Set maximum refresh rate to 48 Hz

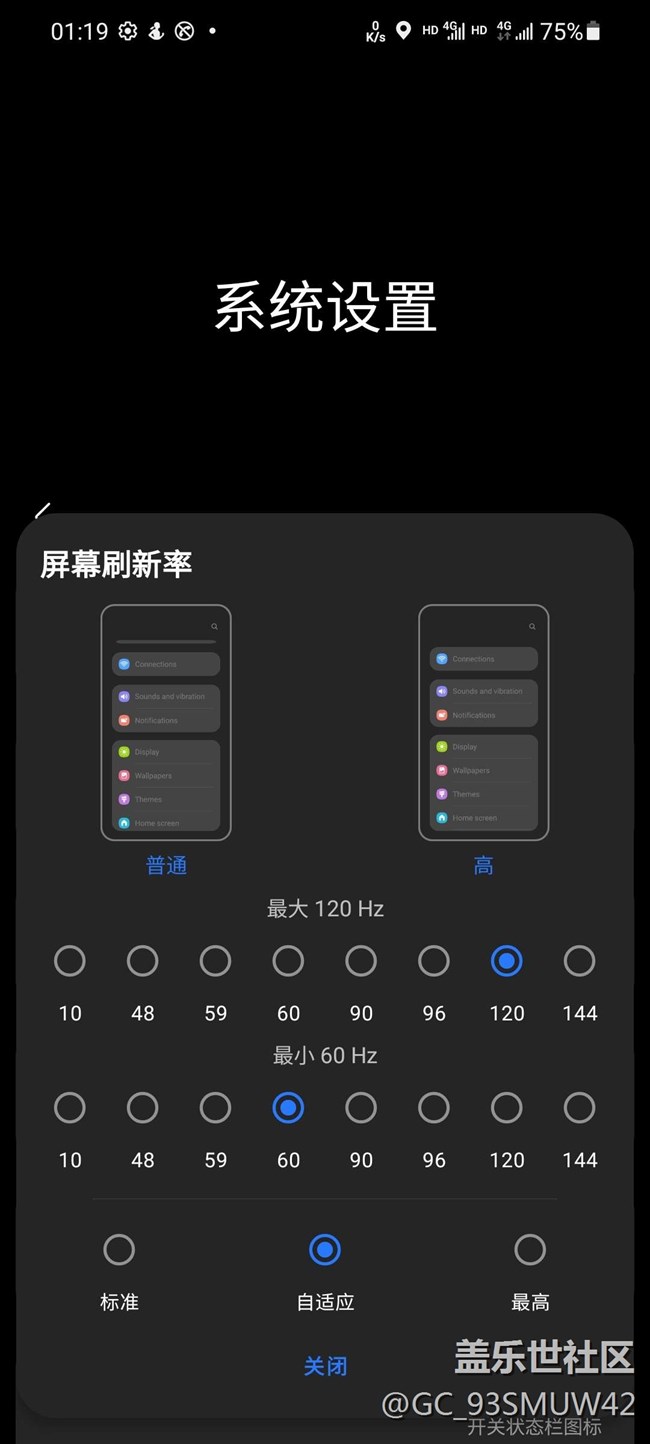(x=143, y=961)
